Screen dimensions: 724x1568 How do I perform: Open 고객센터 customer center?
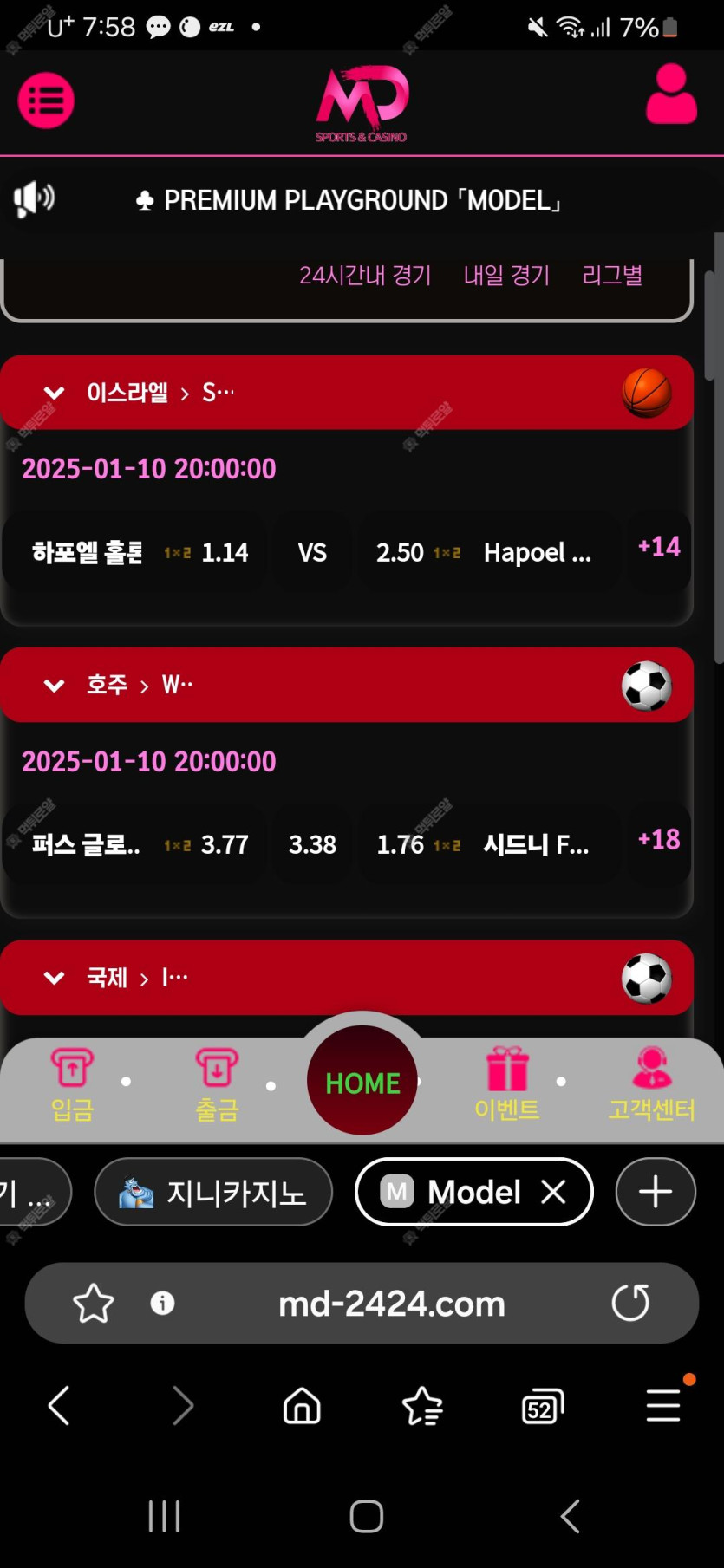click(x=651, y=1084)
